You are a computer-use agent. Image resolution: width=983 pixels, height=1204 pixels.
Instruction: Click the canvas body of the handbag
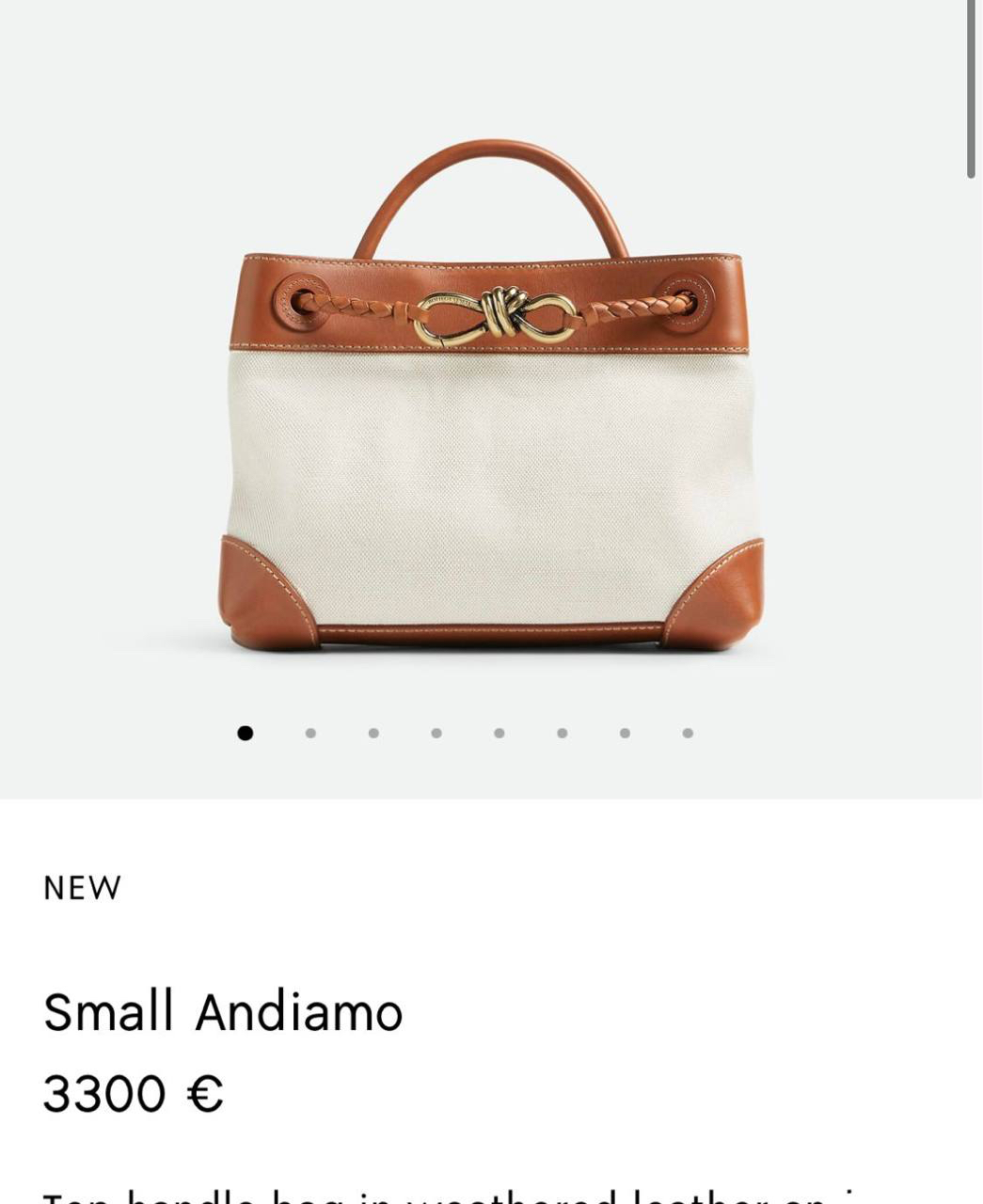tap(489, 461)
